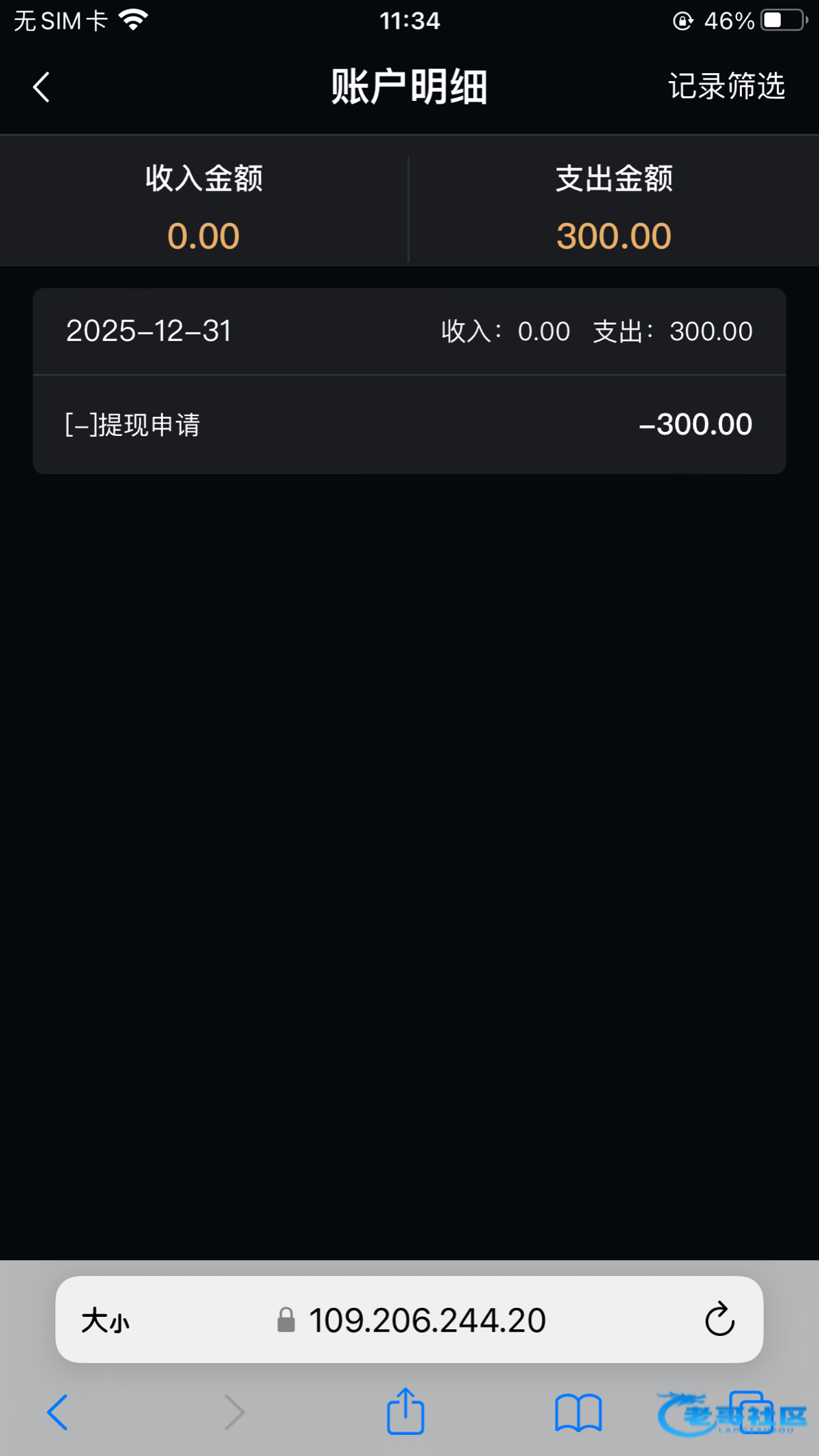Viewport: 819px width, 1456px height.
Task: Tap the 大小 text size button
Action: [x=106, y=1320]
